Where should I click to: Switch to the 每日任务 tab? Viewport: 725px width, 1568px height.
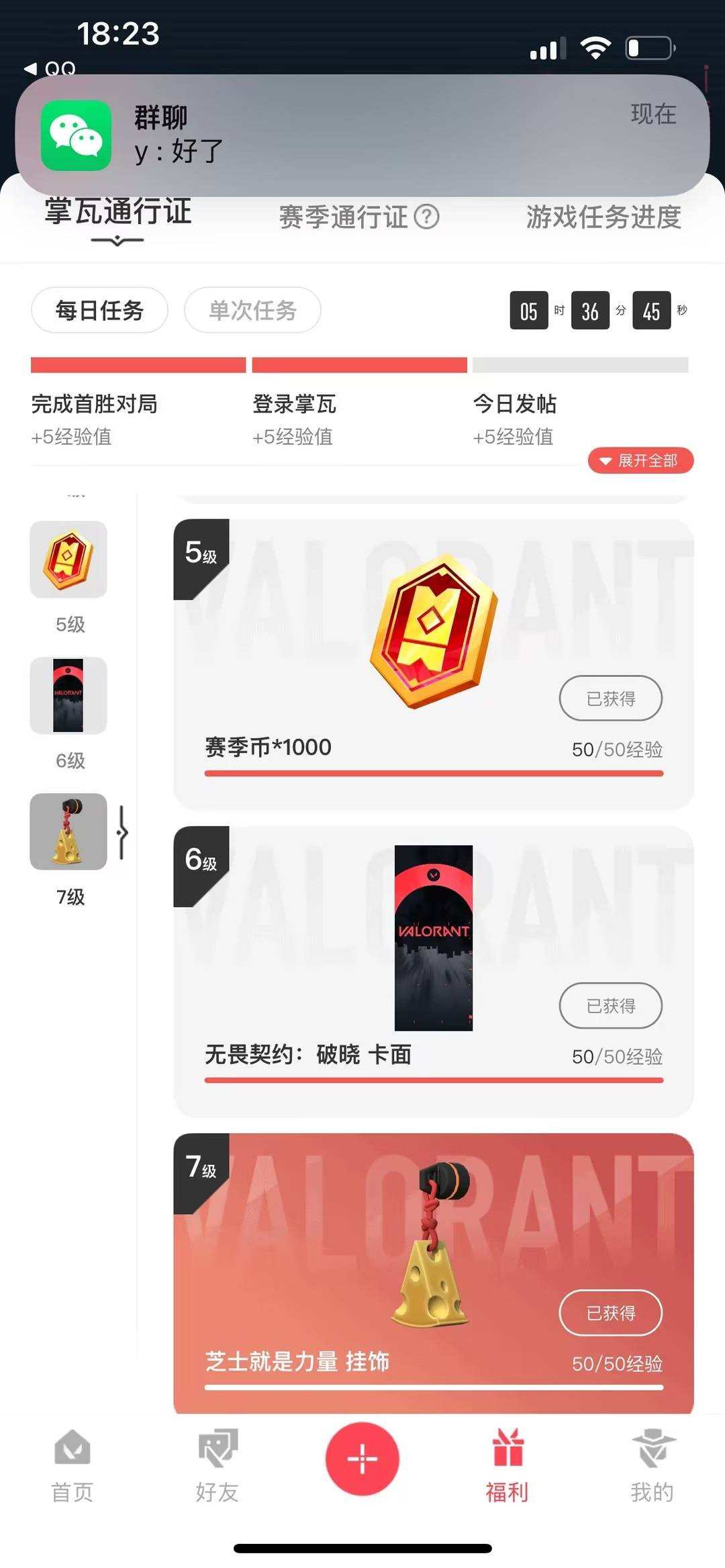[x=99, y=310]
